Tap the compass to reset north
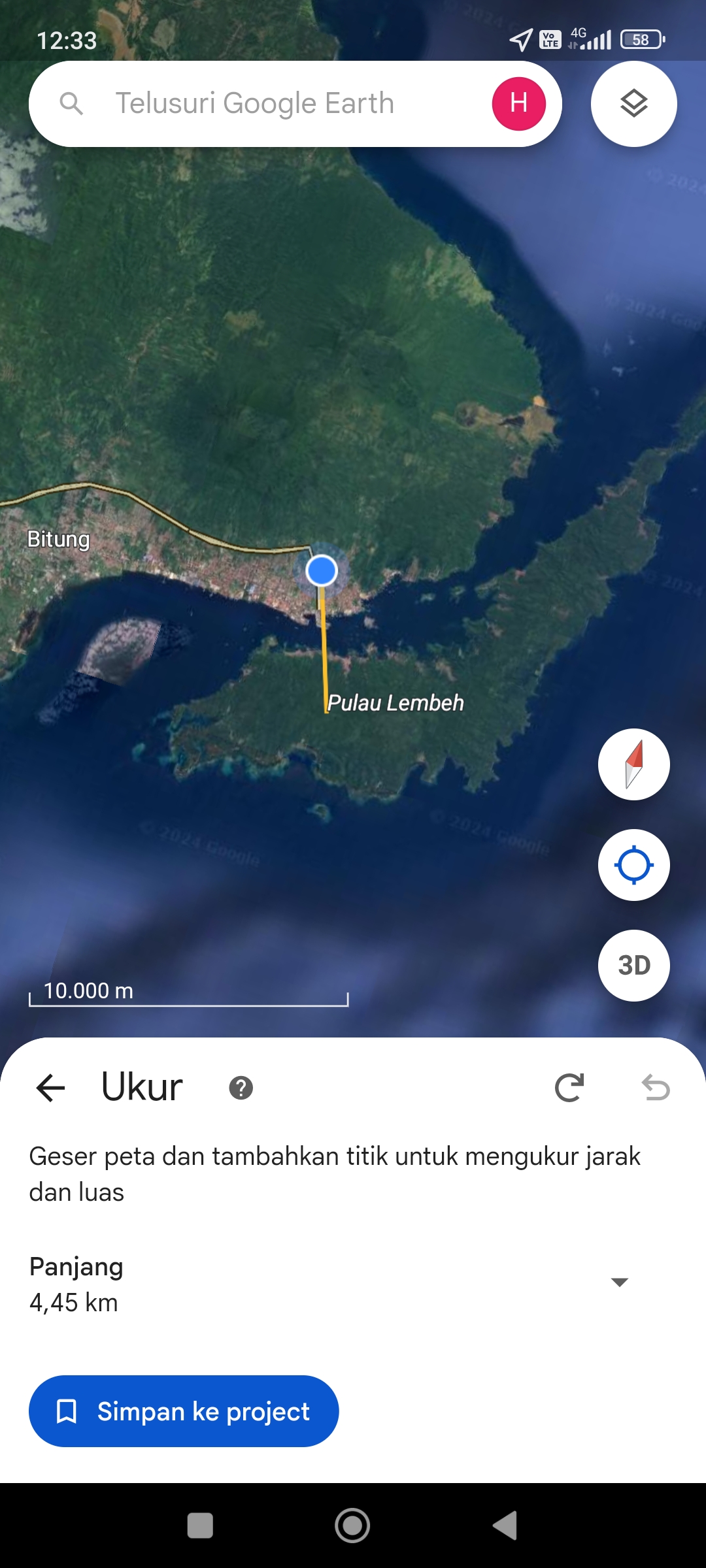706x1568 pixels. (x=633, y=764)
